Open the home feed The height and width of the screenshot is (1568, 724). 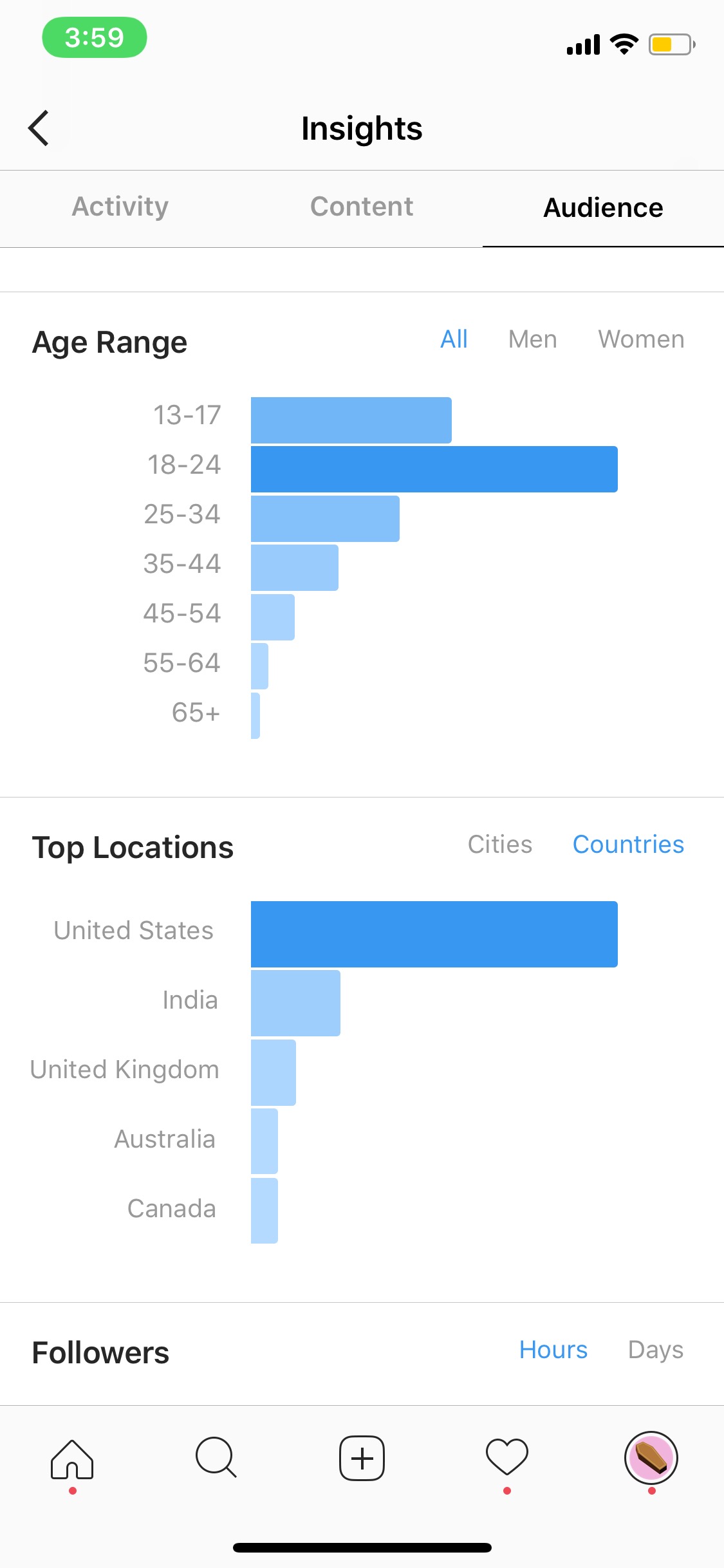[x=72, y=1459]
